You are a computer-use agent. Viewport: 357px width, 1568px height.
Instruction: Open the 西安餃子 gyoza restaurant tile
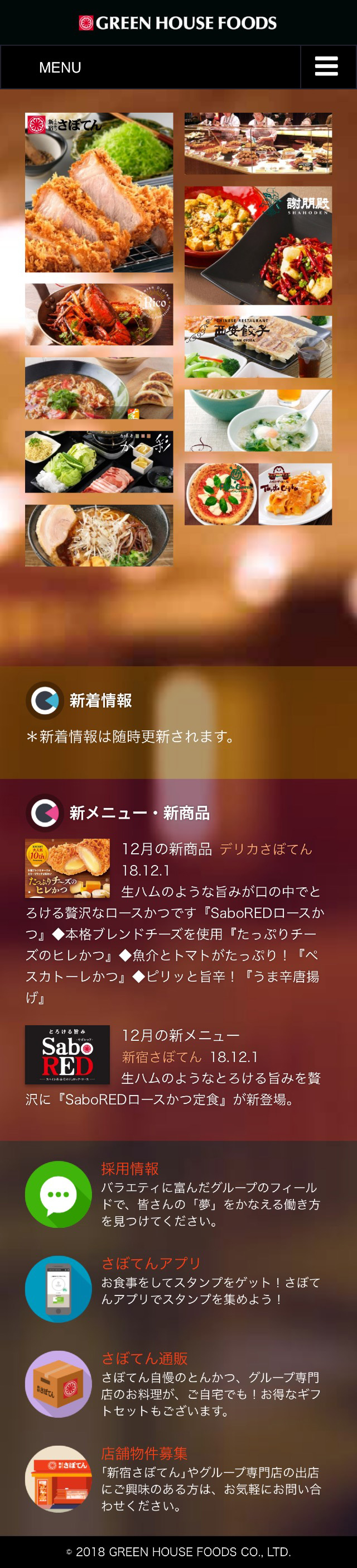tap(258, 346)
